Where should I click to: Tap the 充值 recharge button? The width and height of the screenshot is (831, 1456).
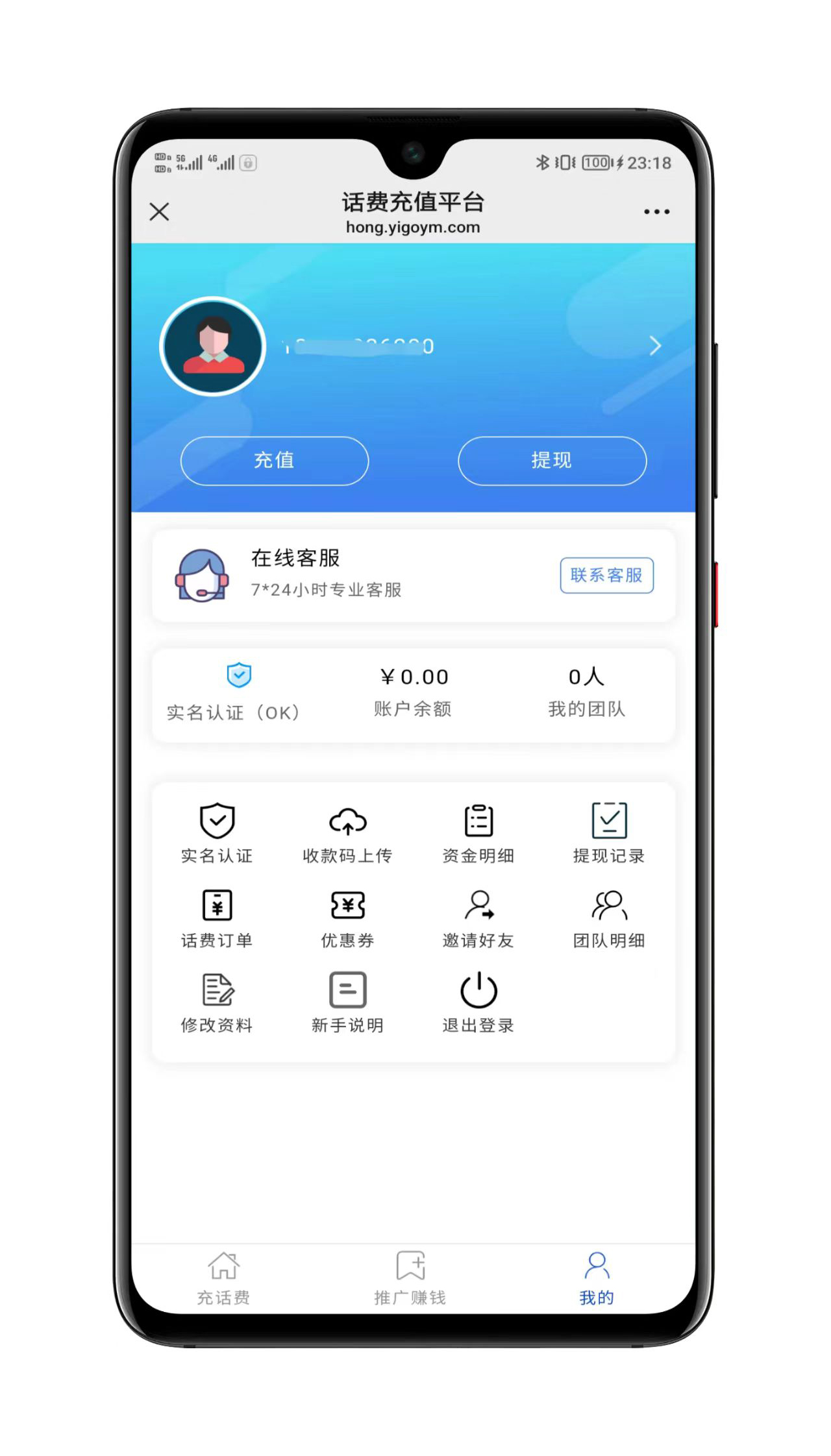click(274, 461)
